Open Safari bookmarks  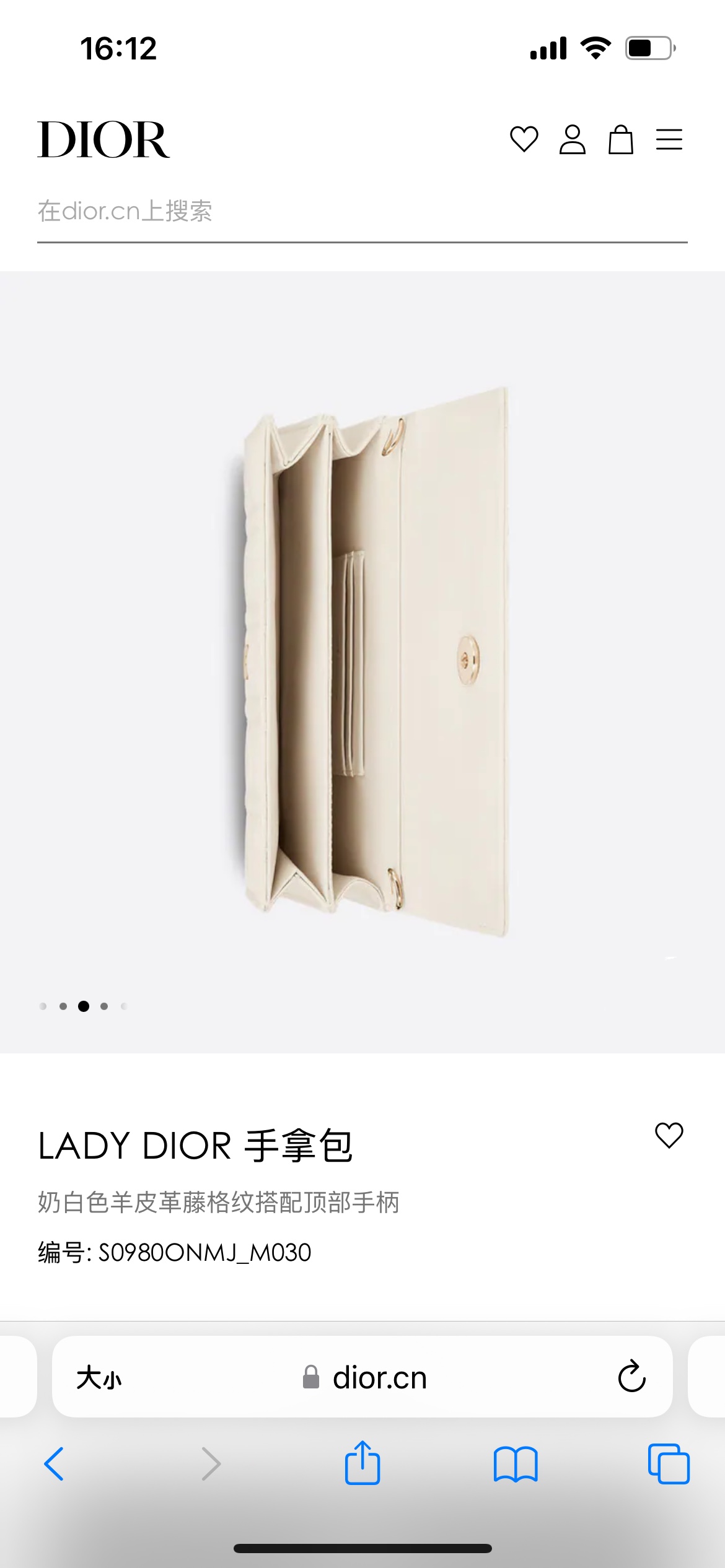(x=516, y=1464)
